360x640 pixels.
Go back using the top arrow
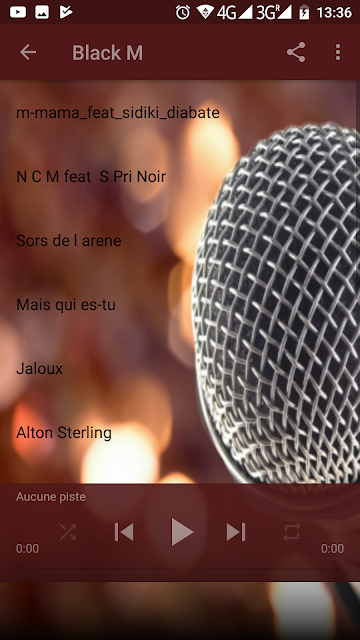[28, 52]
